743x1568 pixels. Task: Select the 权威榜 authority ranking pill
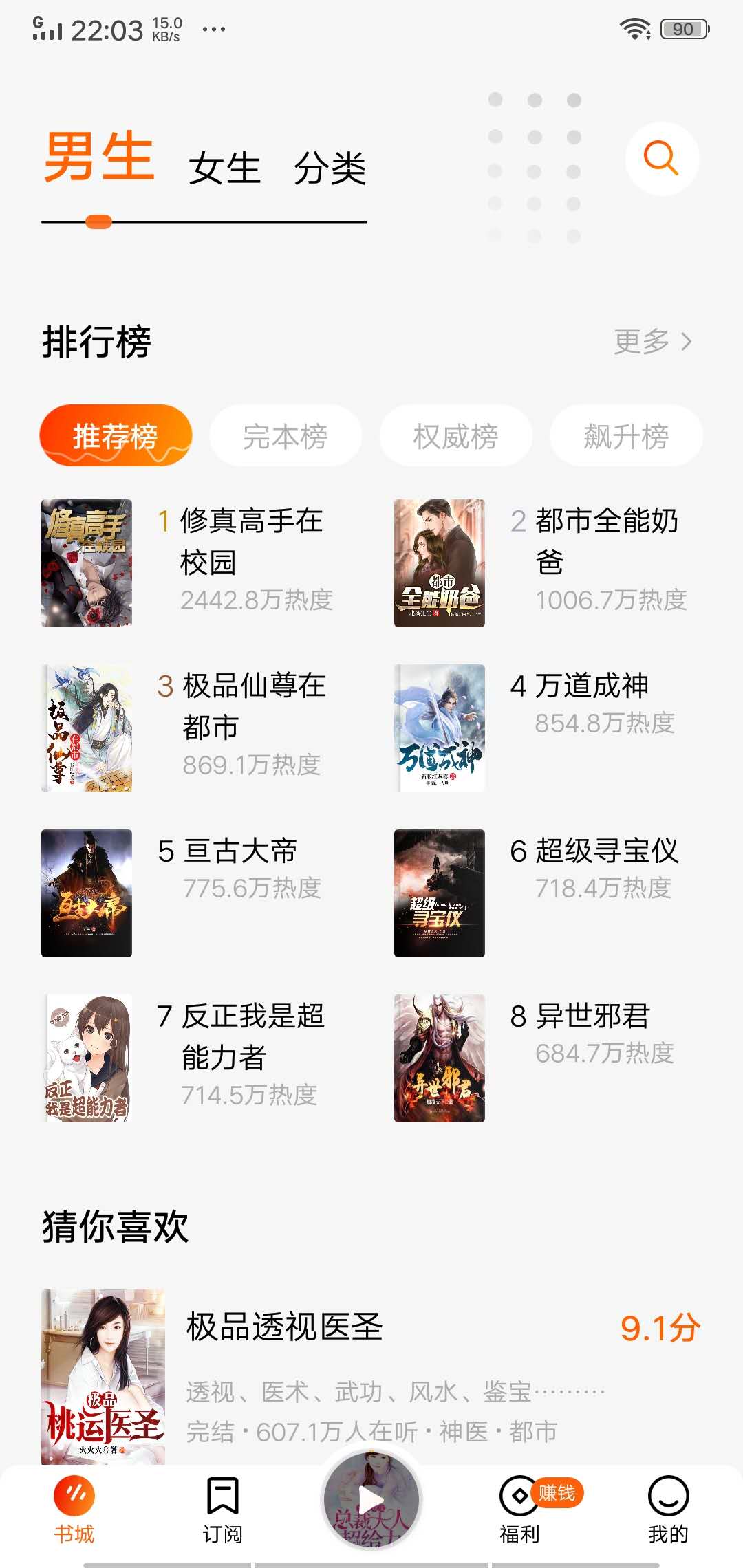(455, 435)
